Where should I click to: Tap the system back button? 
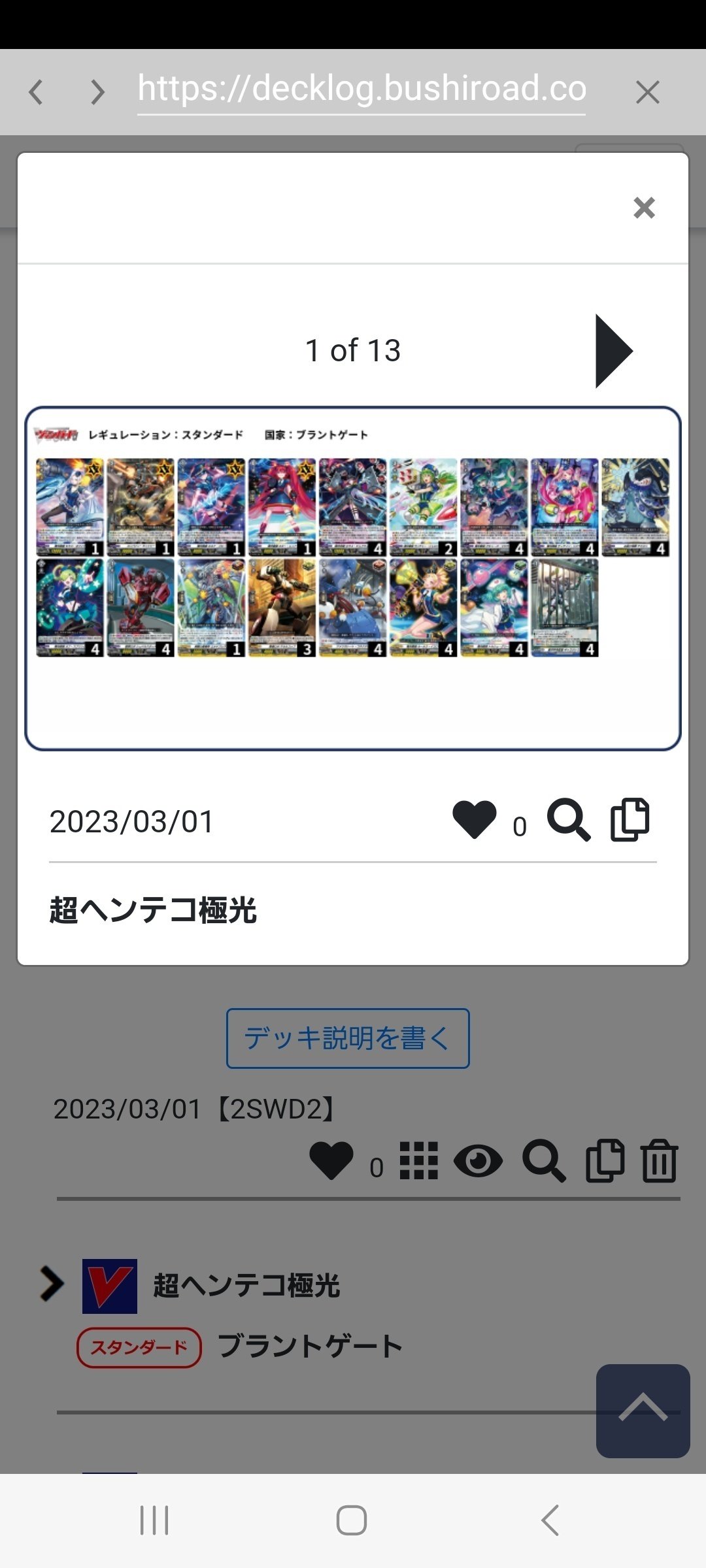550,1520
